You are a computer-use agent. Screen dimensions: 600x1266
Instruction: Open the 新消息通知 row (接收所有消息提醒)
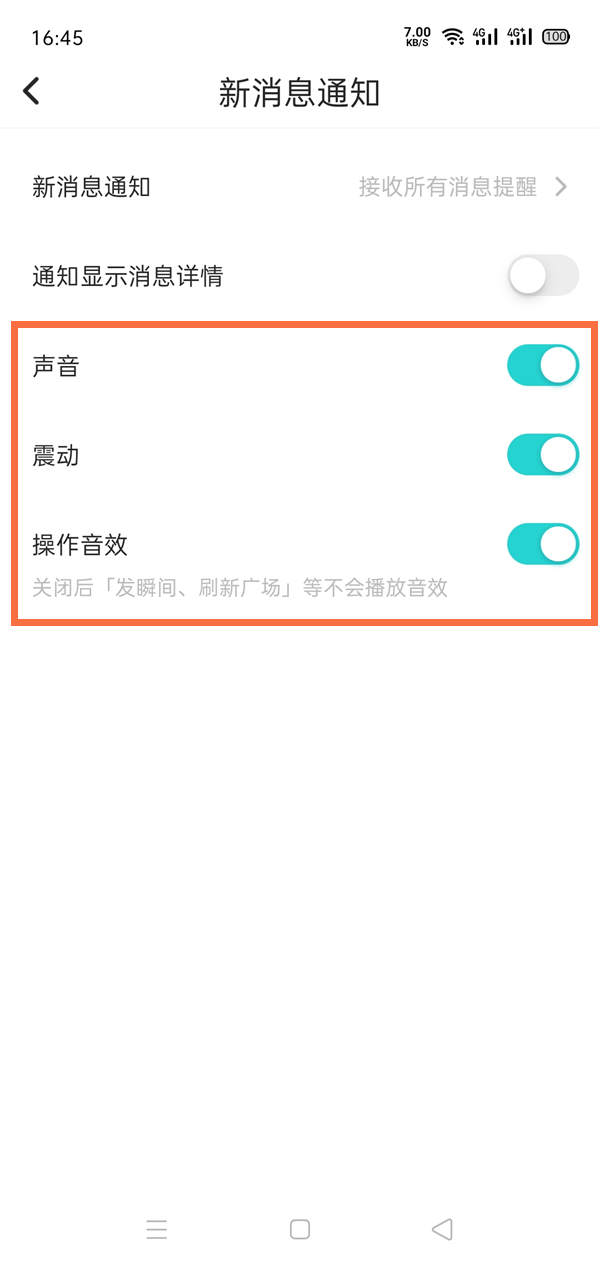[x=300, y=187]
